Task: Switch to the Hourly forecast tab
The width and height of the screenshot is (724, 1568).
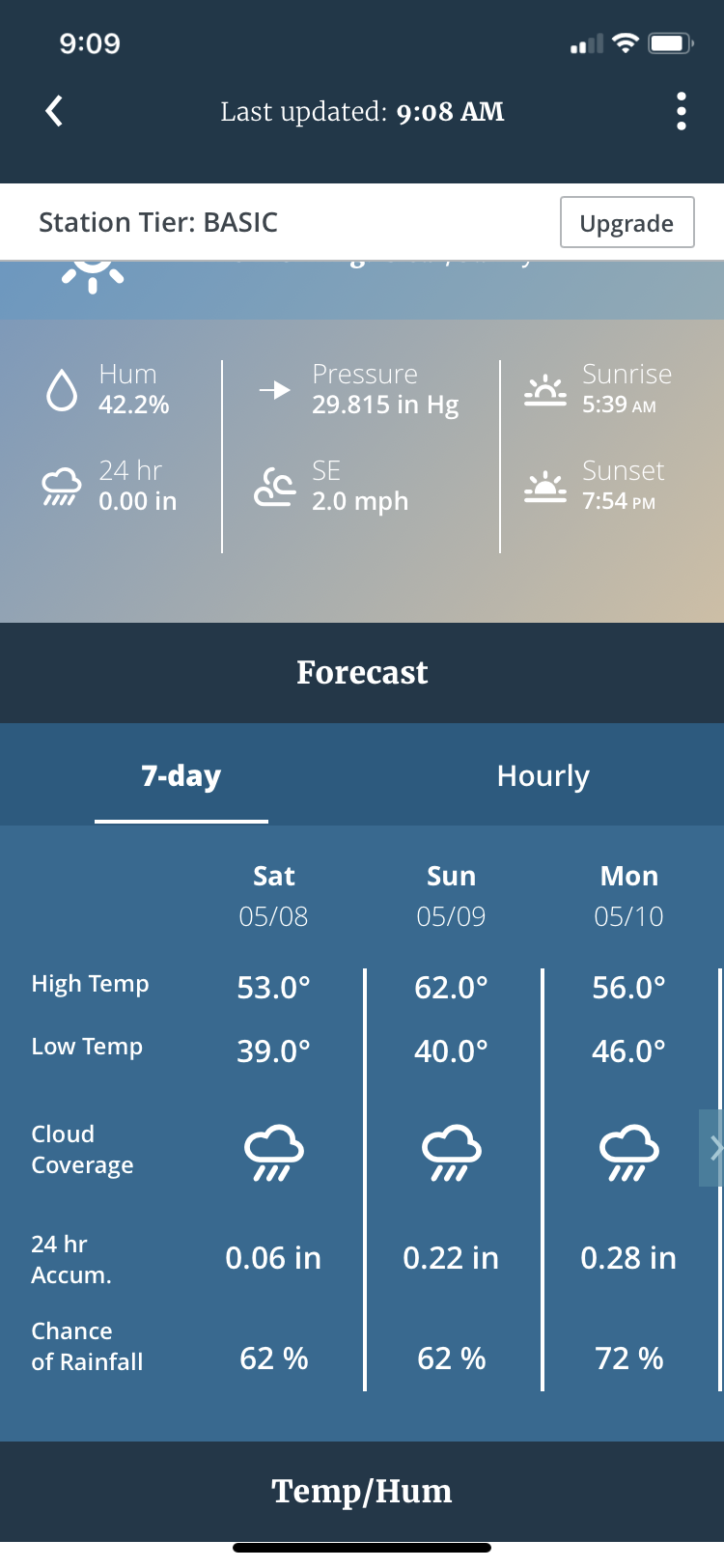Action: [543, 775]
